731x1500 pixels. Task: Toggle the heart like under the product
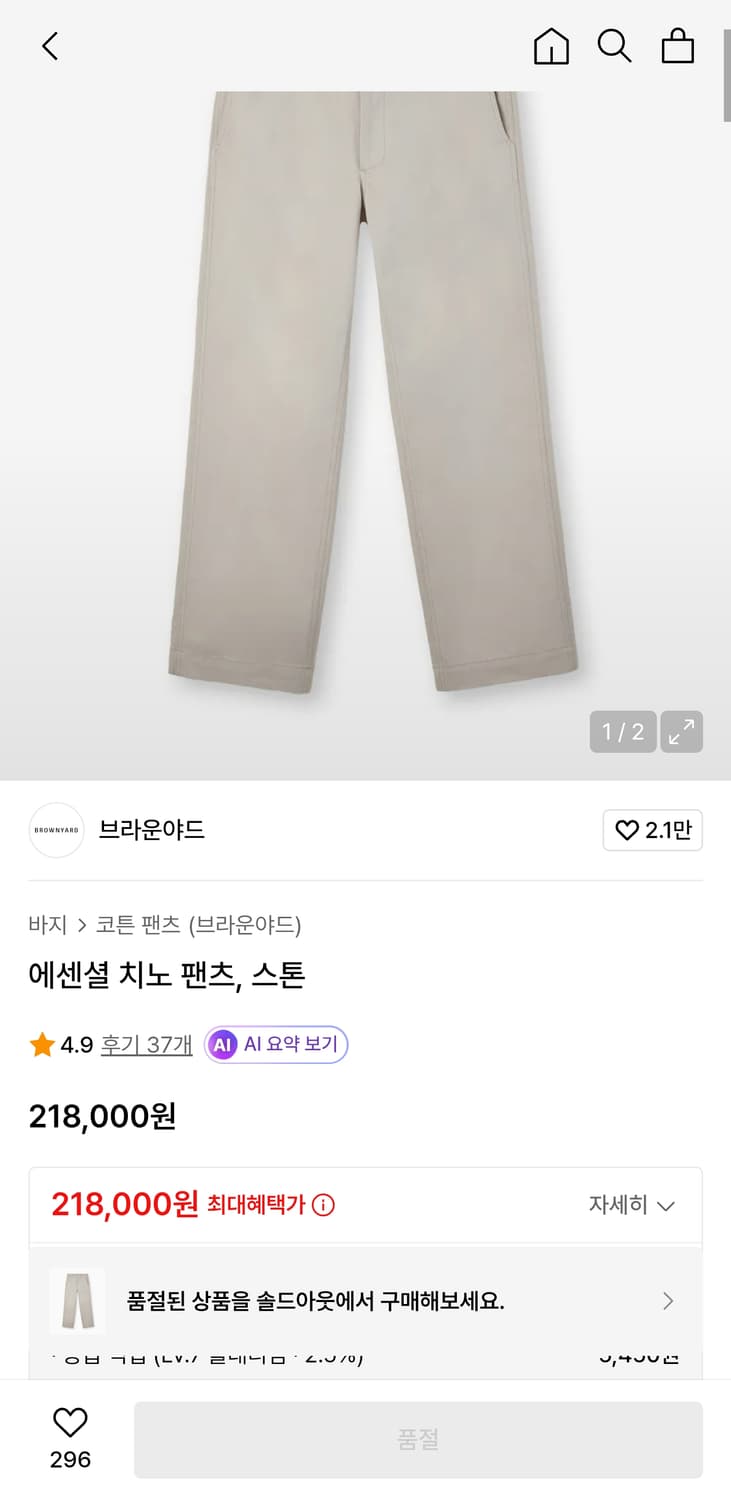tap(69, 1424)
